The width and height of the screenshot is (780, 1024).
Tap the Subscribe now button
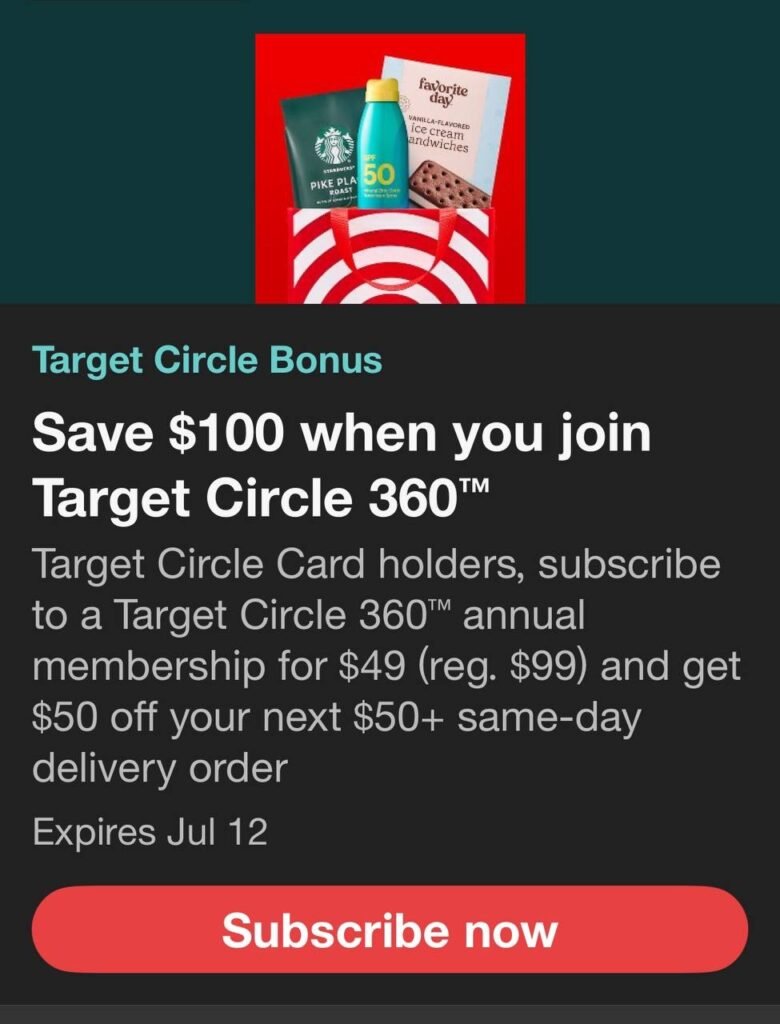tap(390, 930)
